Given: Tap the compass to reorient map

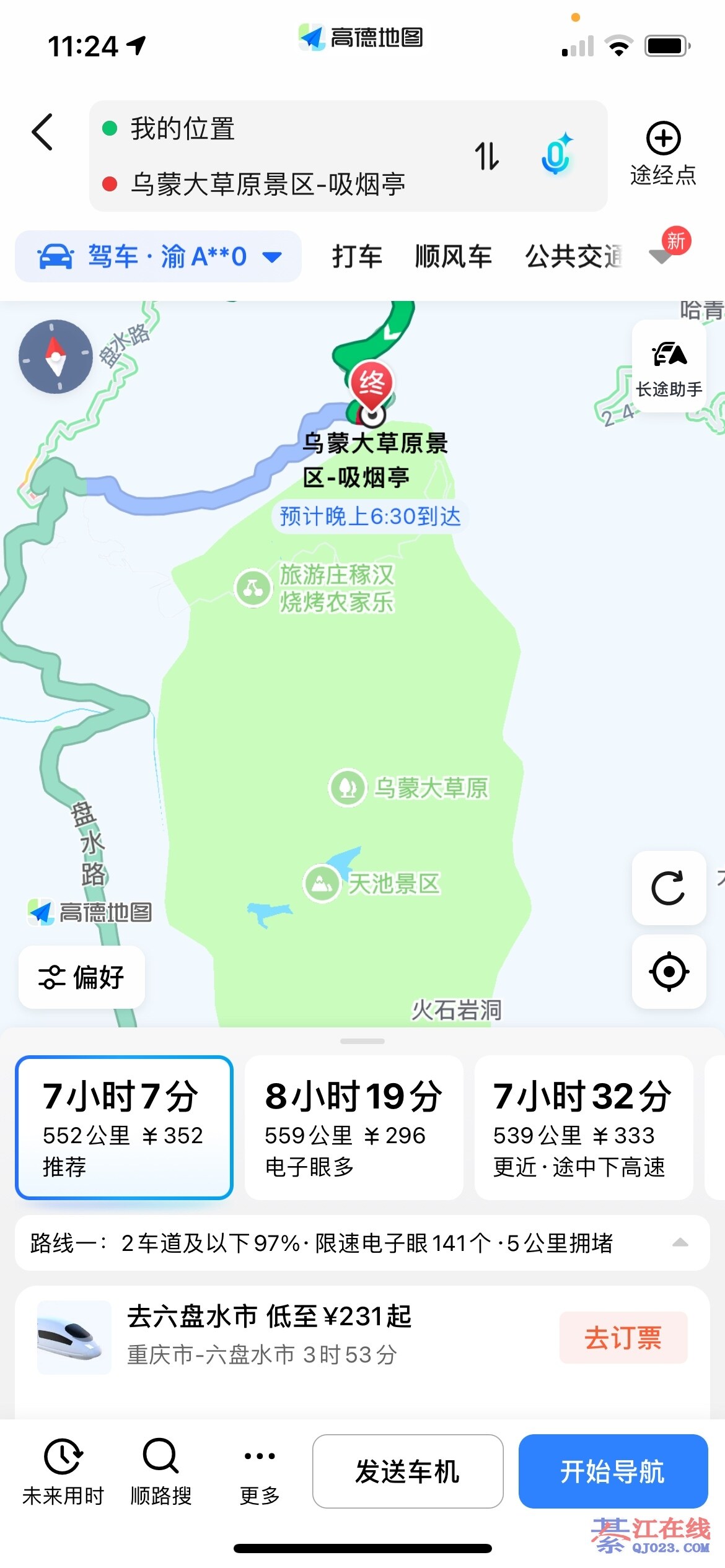Looking at the screenshot, I should [x=56, y=357].
